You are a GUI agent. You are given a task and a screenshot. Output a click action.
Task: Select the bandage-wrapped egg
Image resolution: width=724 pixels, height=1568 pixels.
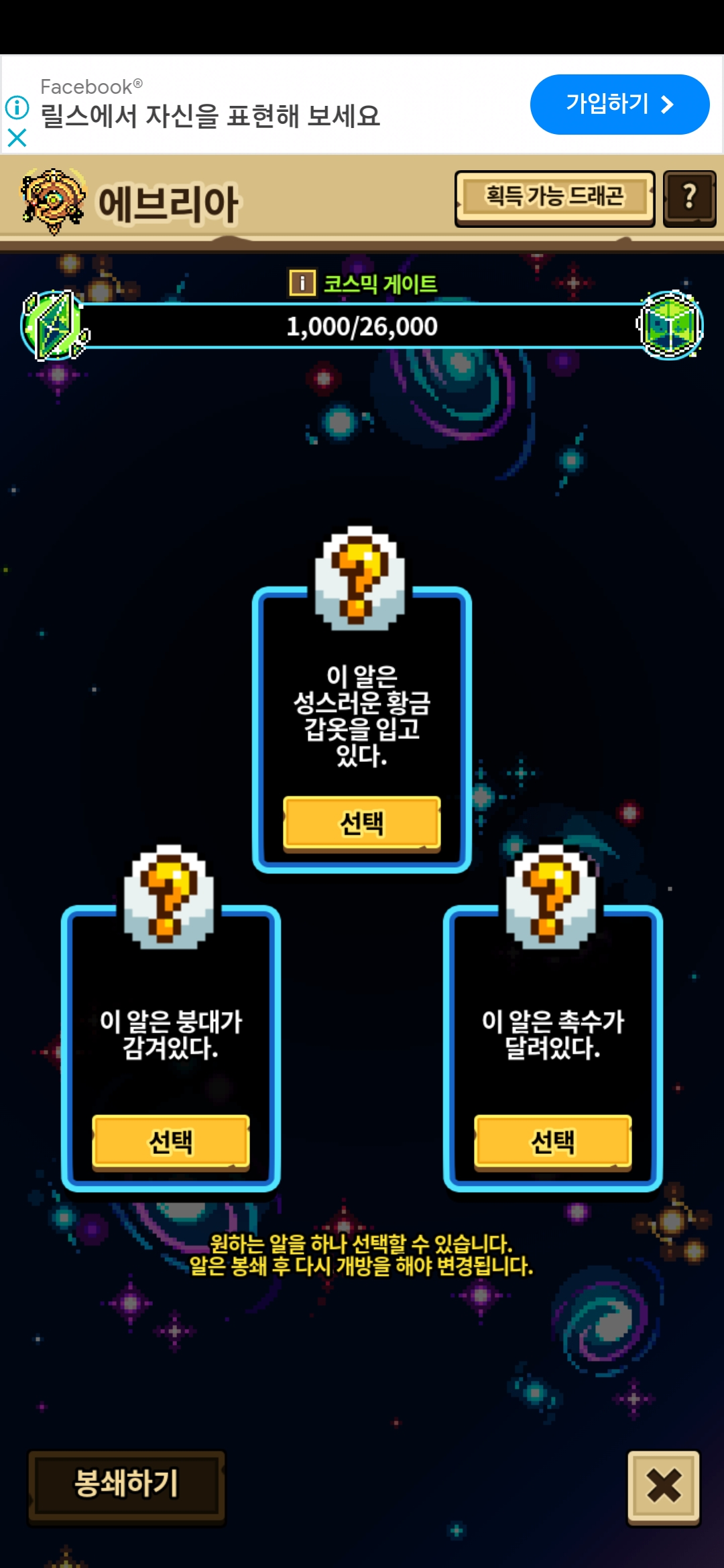(170, 1142)
